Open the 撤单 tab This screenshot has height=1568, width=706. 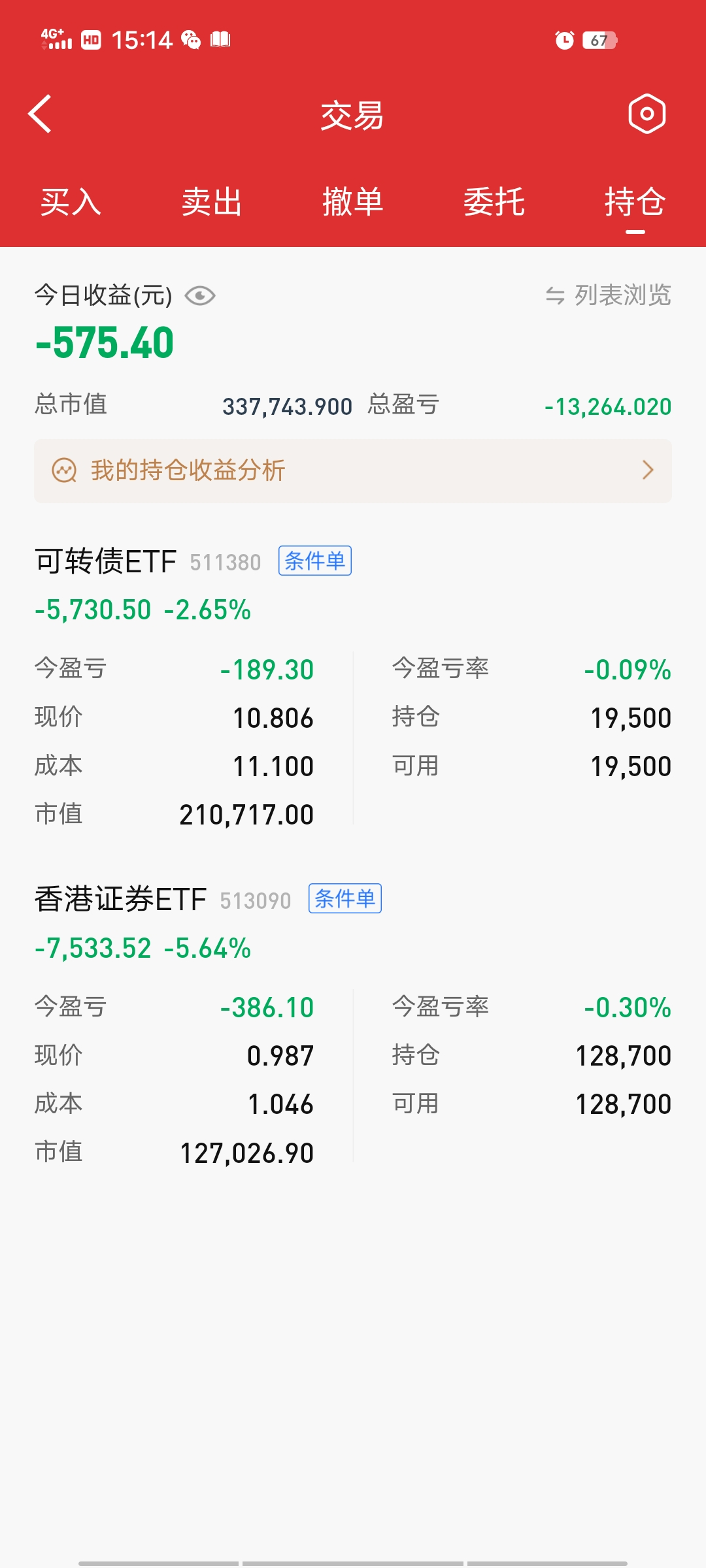click(353, 201)
